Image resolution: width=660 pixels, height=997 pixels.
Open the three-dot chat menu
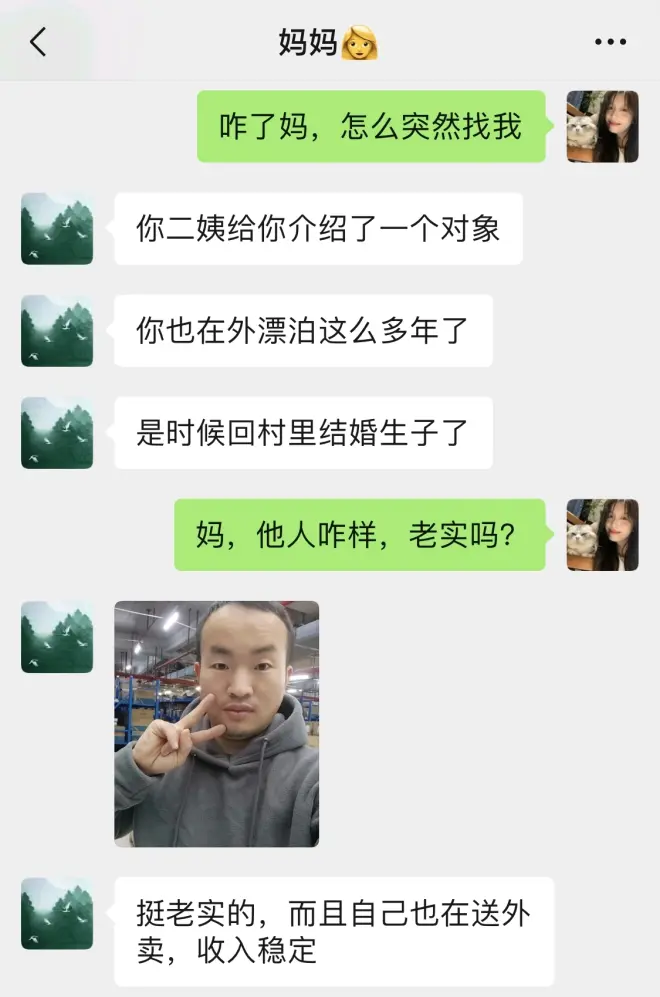click(610, 42)
